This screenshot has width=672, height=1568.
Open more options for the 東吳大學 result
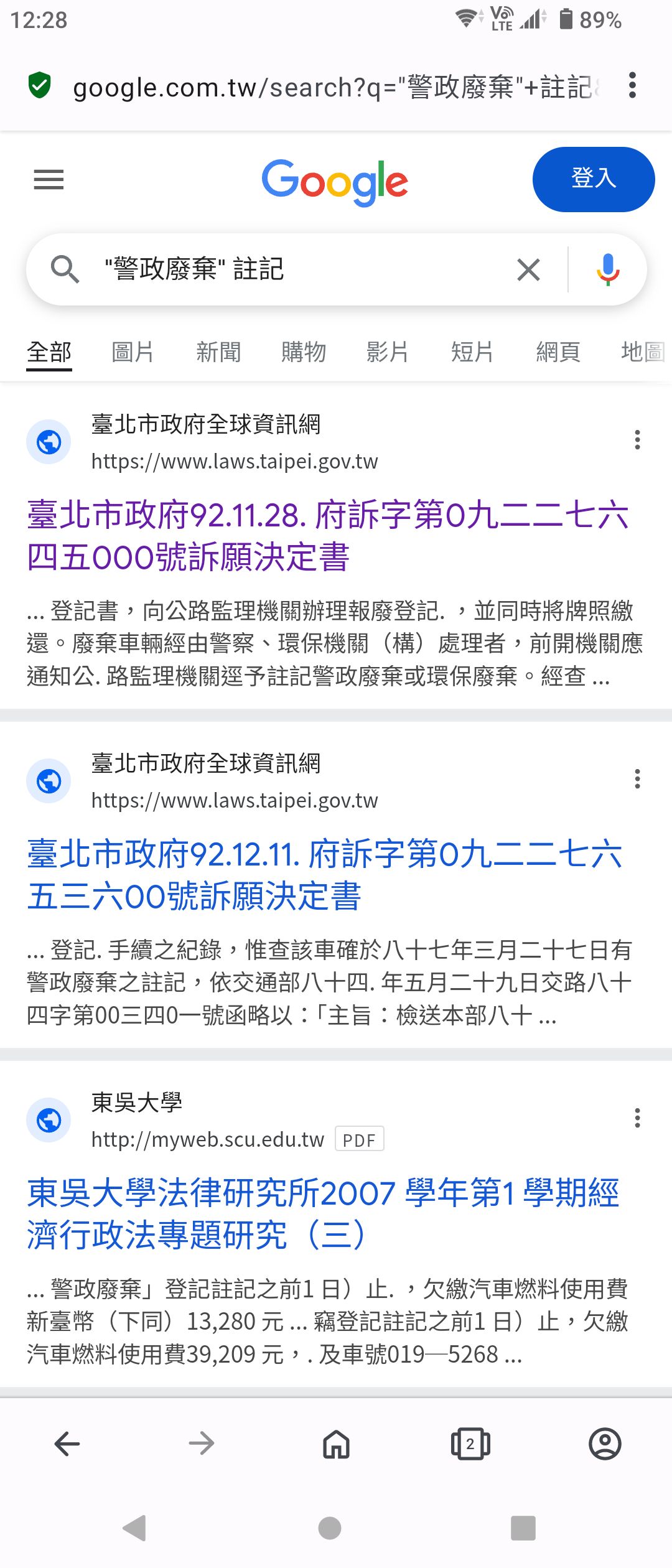point(637,1118)
